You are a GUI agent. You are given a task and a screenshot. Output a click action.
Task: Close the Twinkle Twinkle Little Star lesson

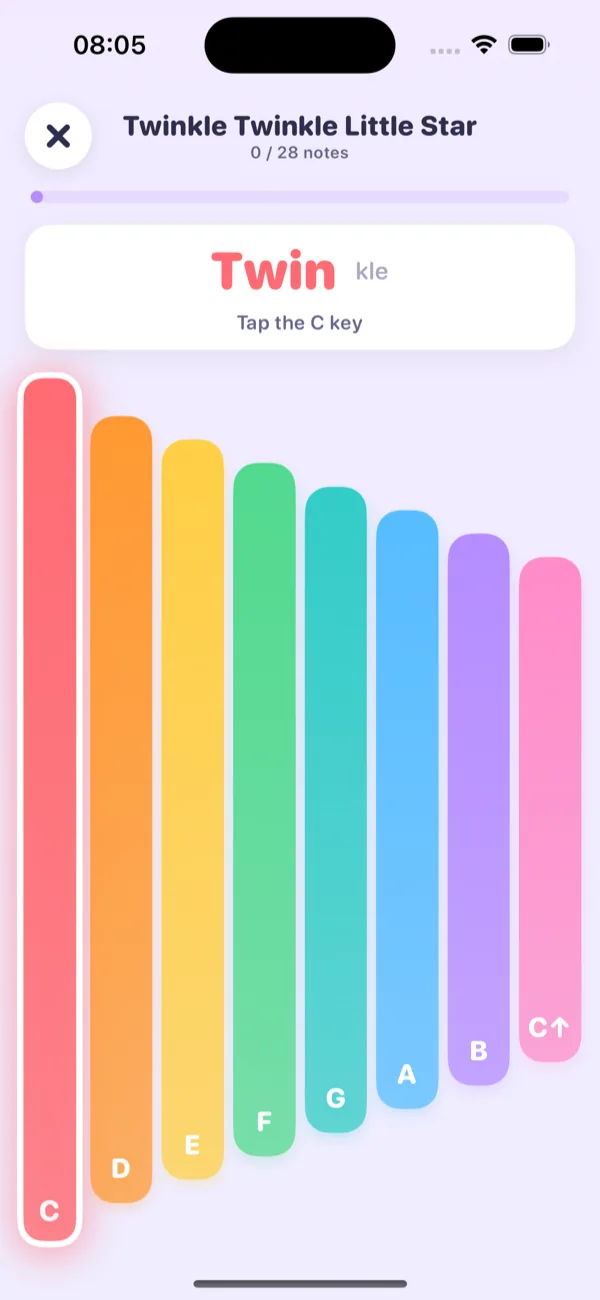pos(58,136)
